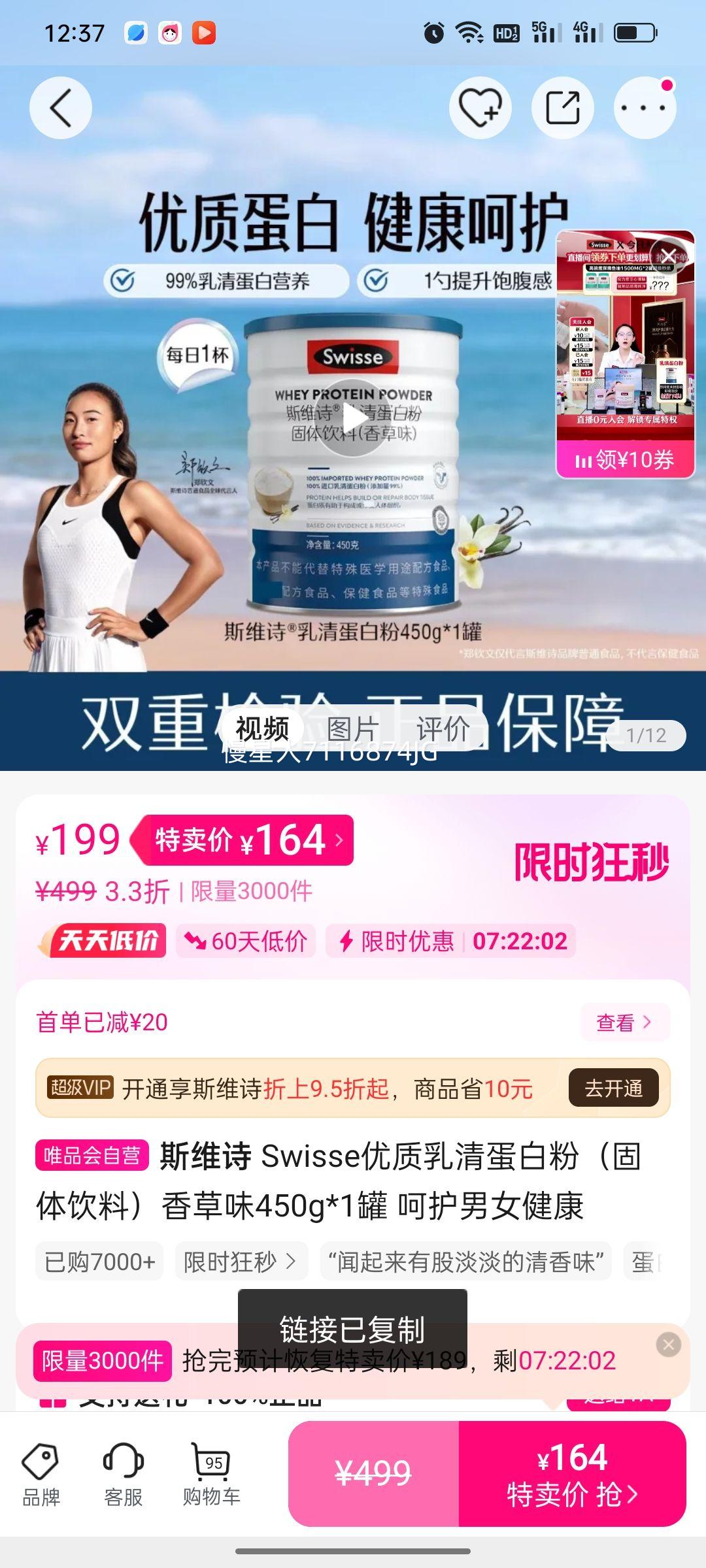The height and width of the screenshot is (1568, 706).
Task: Go back to the previous page
Action: [x=61, y=108]
